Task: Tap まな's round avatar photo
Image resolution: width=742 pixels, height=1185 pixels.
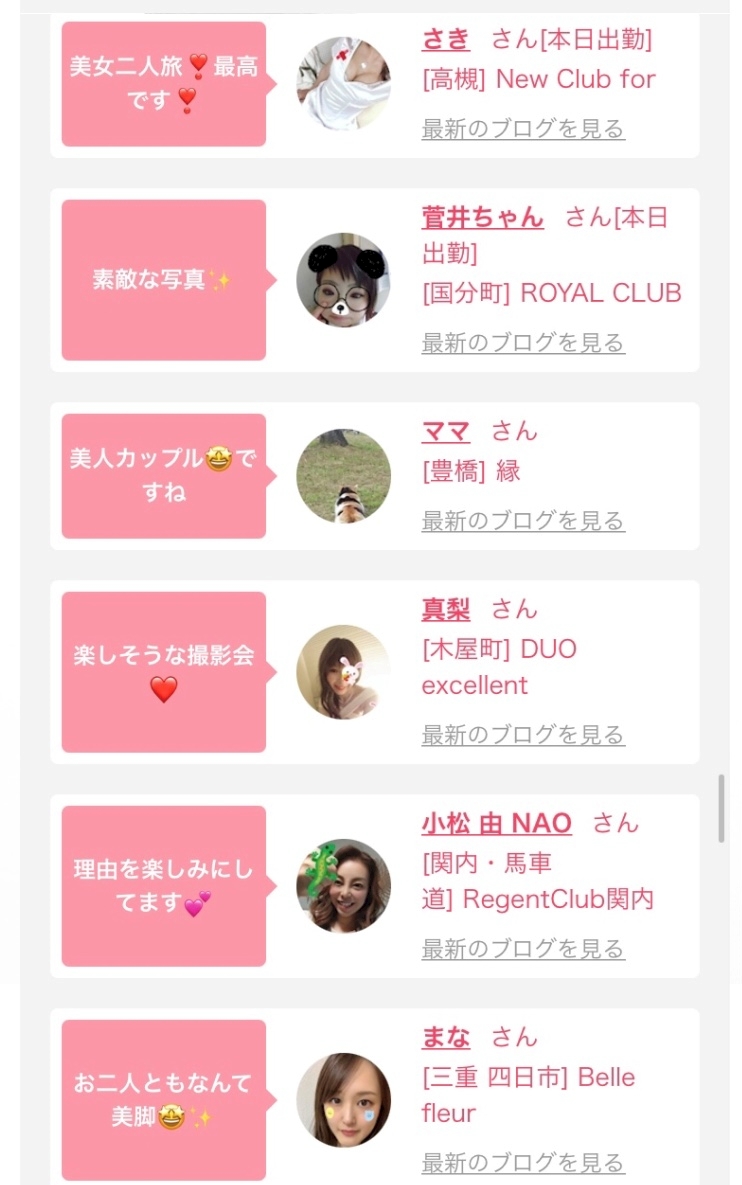Action: [343, 1100]
